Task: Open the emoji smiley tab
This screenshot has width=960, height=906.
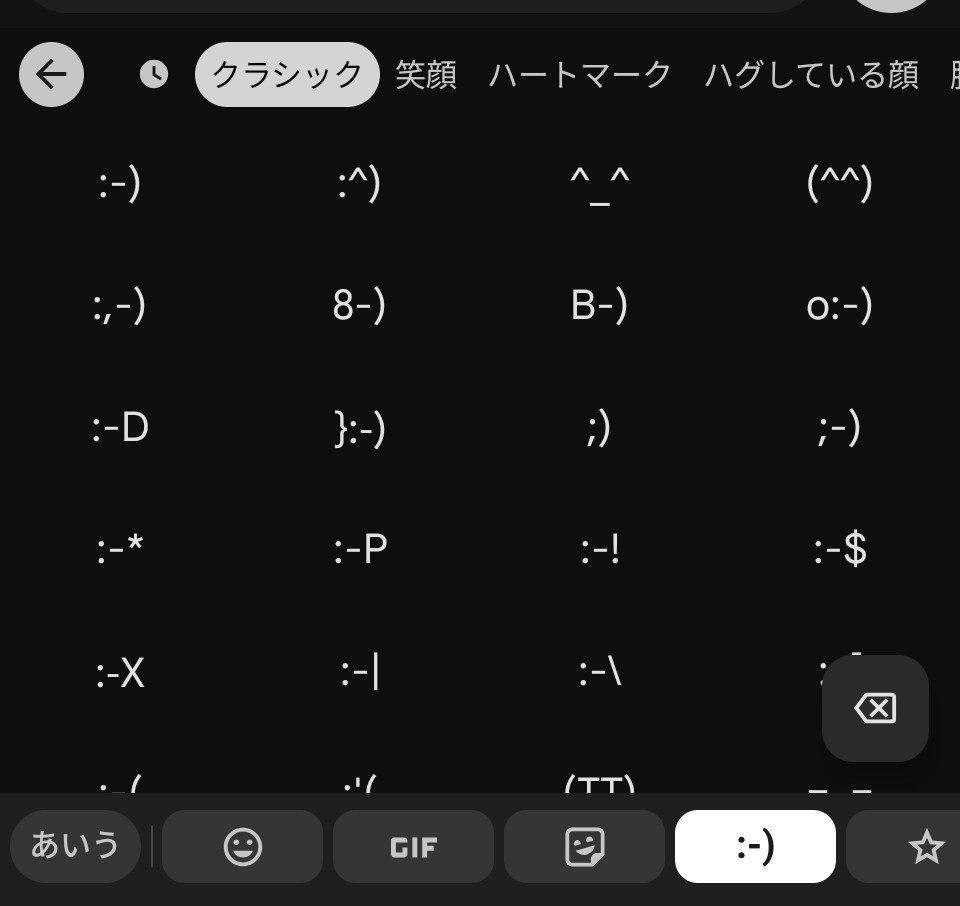Action: [242, 847]
